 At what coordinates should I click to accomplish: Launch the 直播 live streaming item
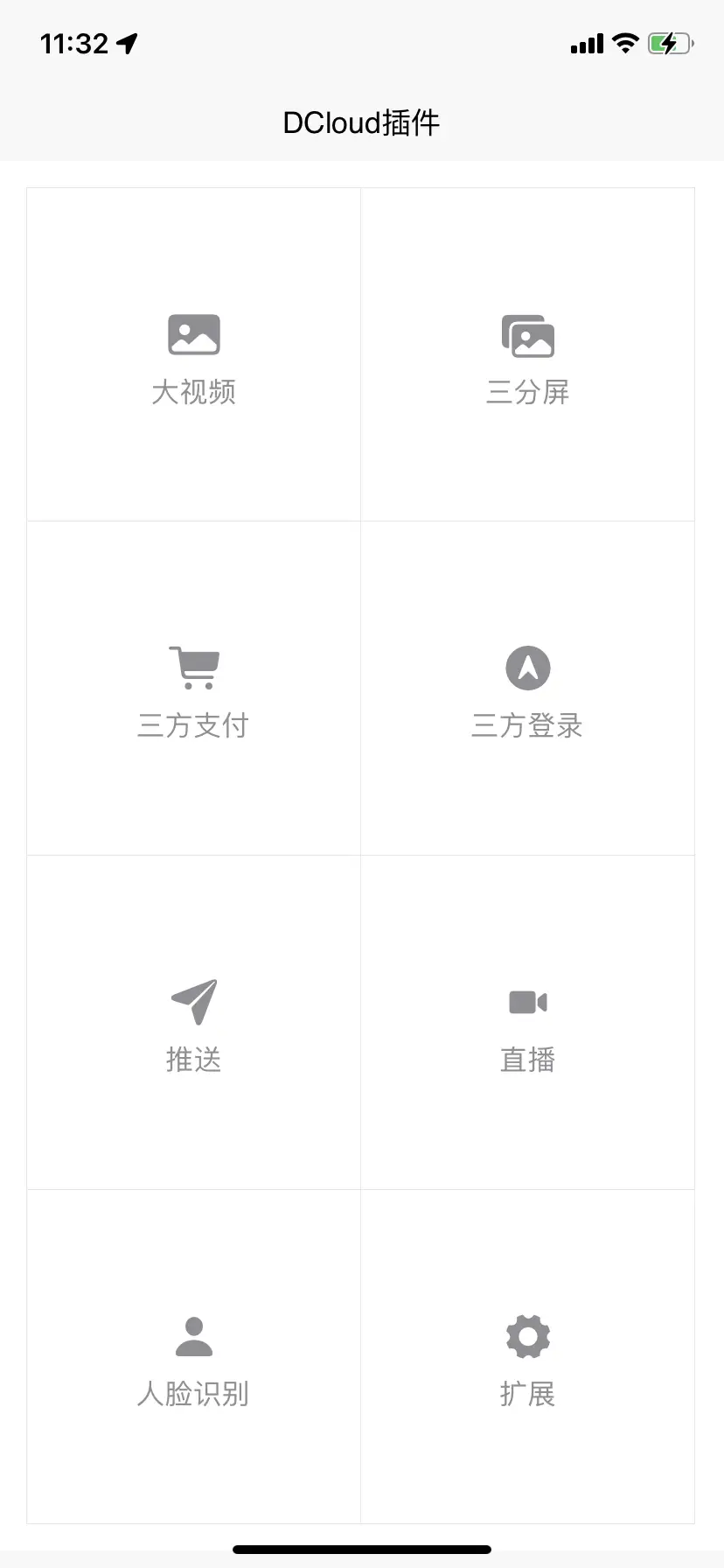pyautogui.click(x=528, y=1024)
